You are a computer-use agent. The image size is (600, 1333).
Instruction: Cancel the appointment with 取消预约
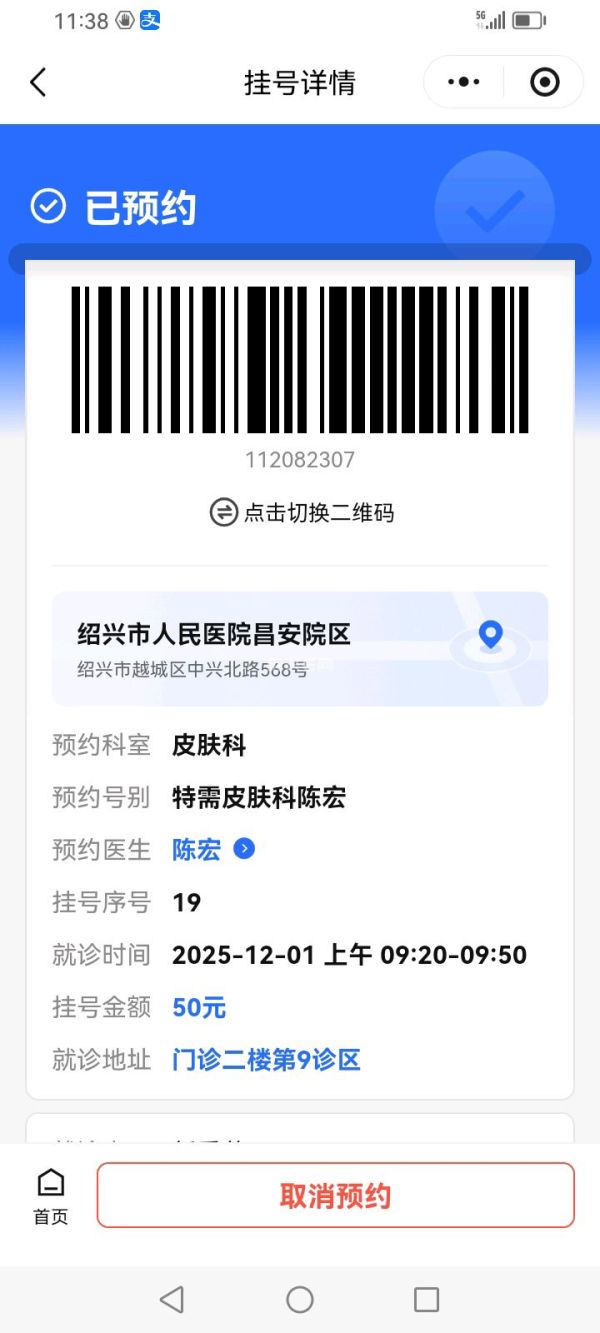coord(335,1195)
